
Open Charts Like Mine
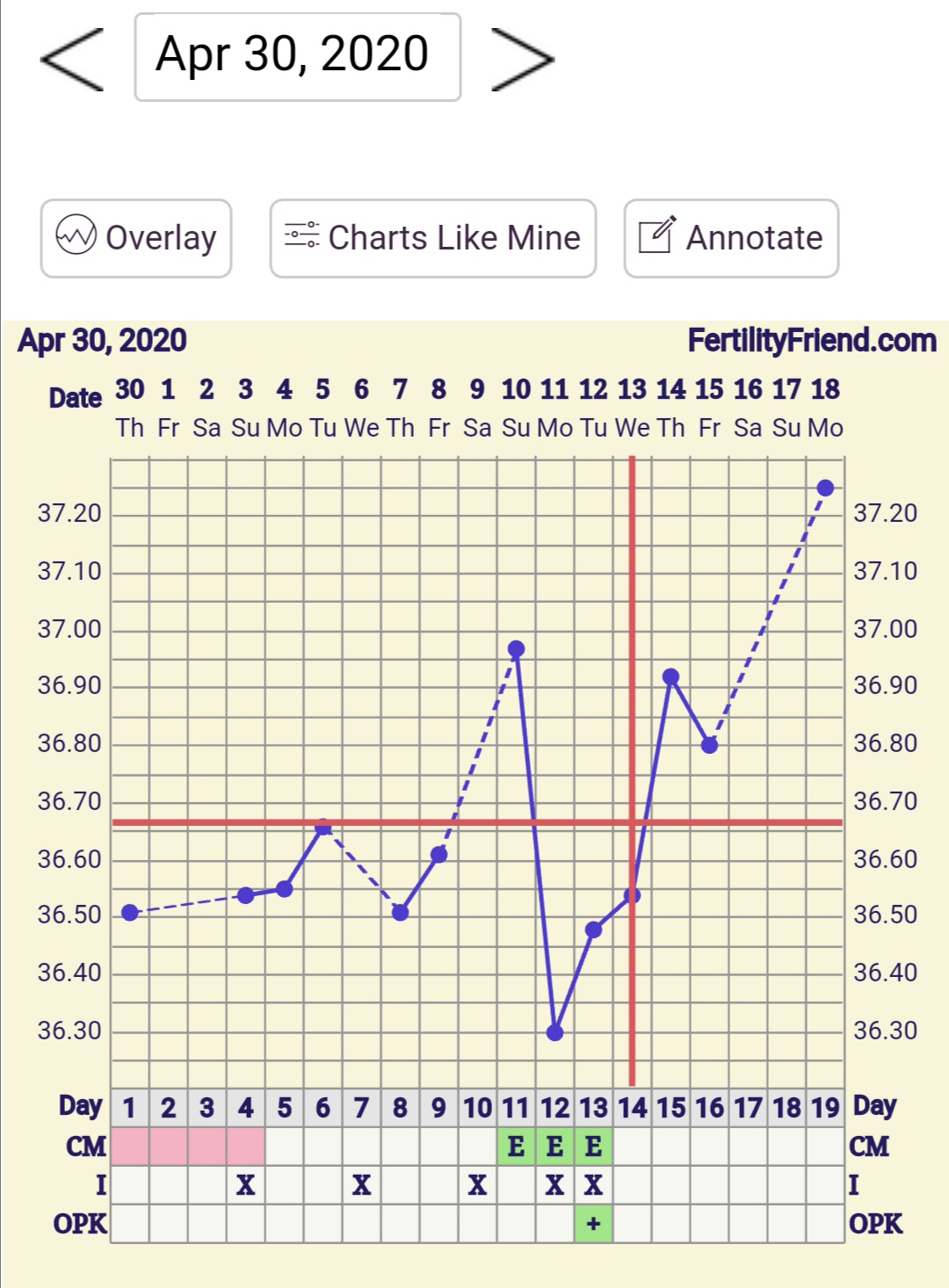click(432, 238)
